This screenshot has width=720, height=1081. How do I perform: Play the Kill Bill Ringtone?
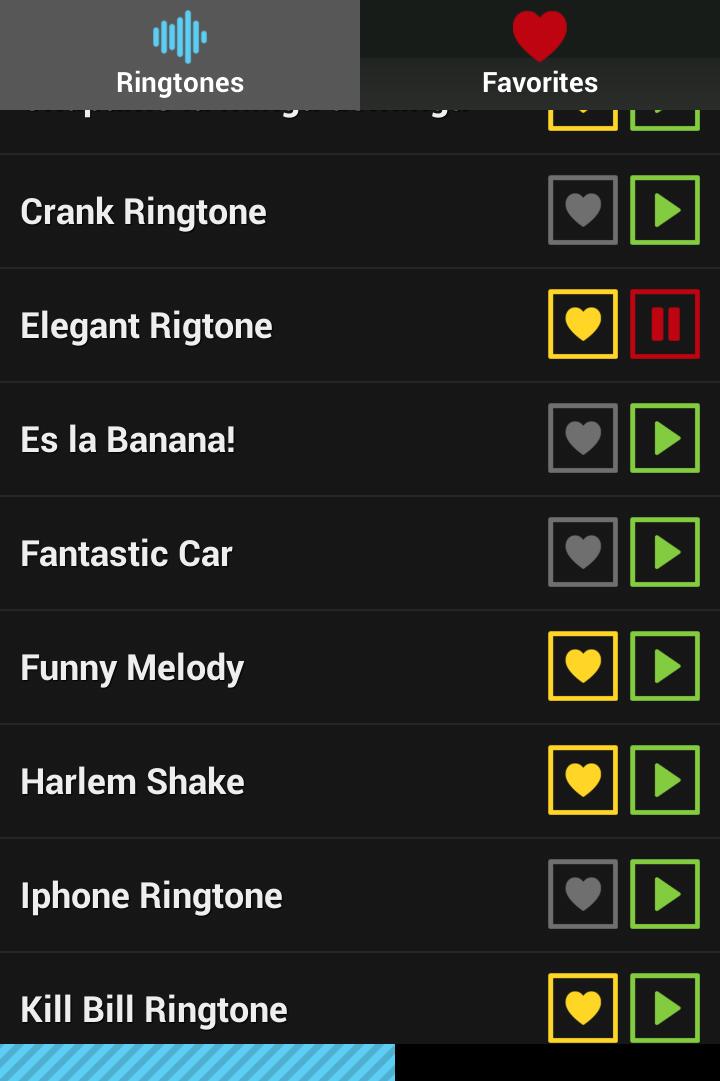[664, 1008]
